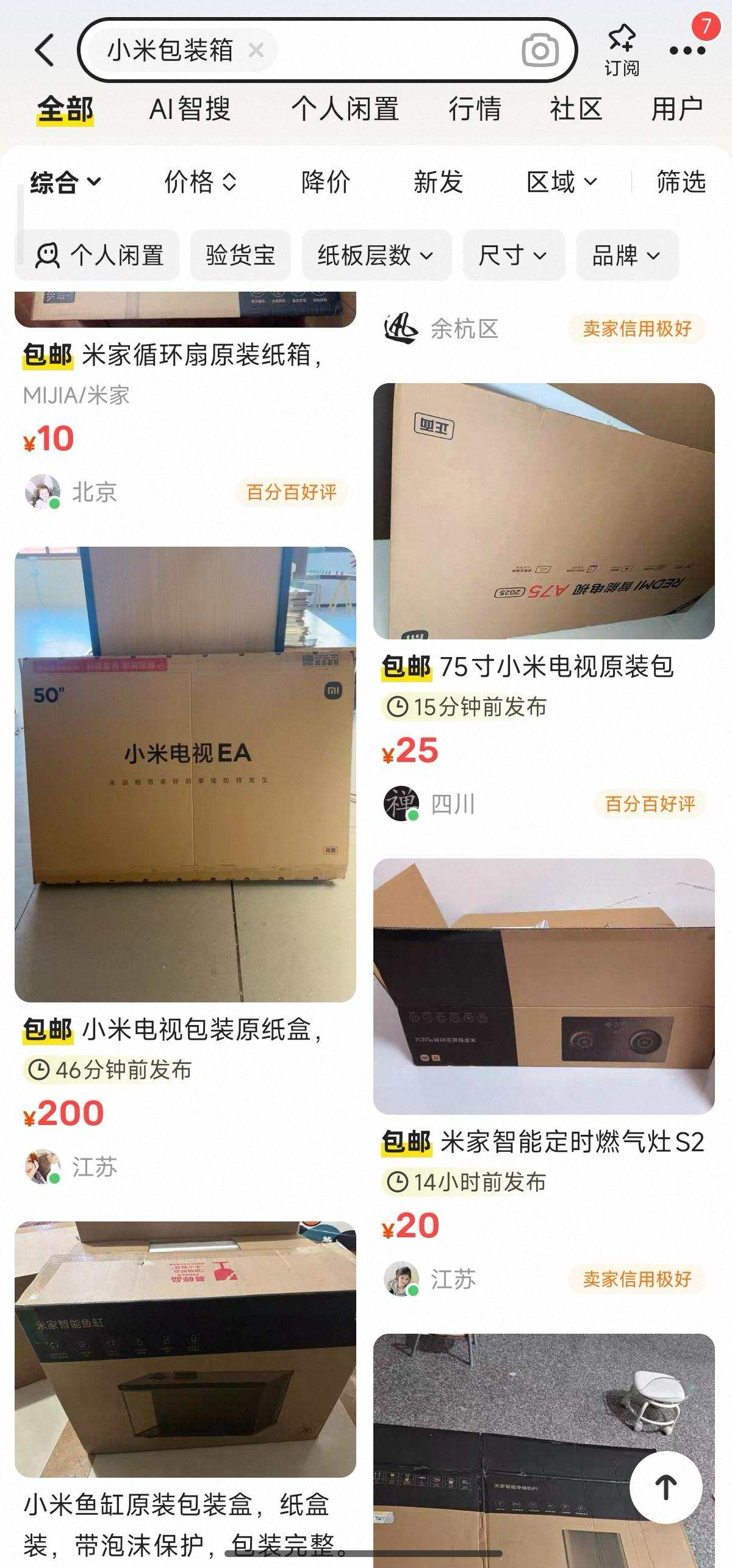The height and width of the screenshot is (1568, 732).
Task: Enable the 验货宝 filter
Action: pyautogui.click(x=239, y=256)
